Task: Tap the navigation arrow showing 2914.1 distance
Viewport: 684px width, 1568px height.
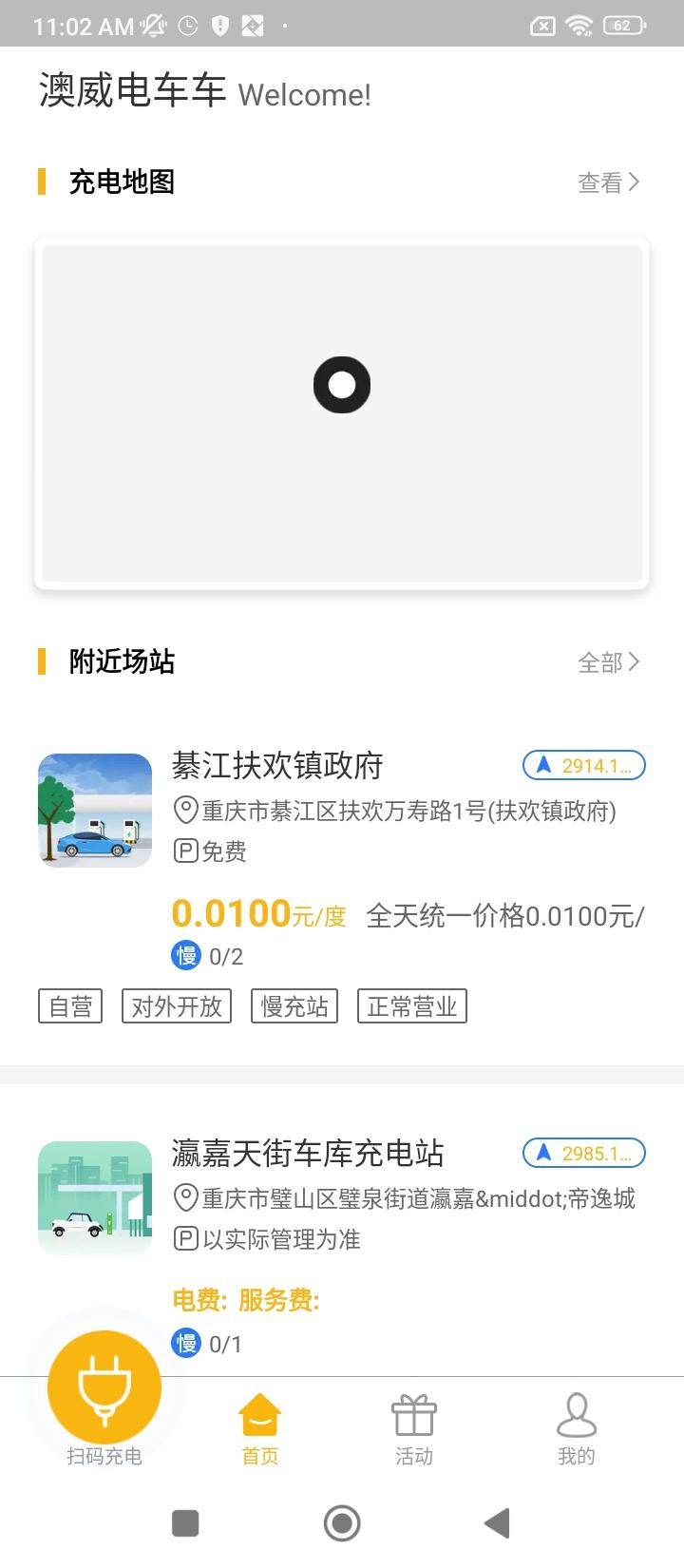Action: coord(583,765)
